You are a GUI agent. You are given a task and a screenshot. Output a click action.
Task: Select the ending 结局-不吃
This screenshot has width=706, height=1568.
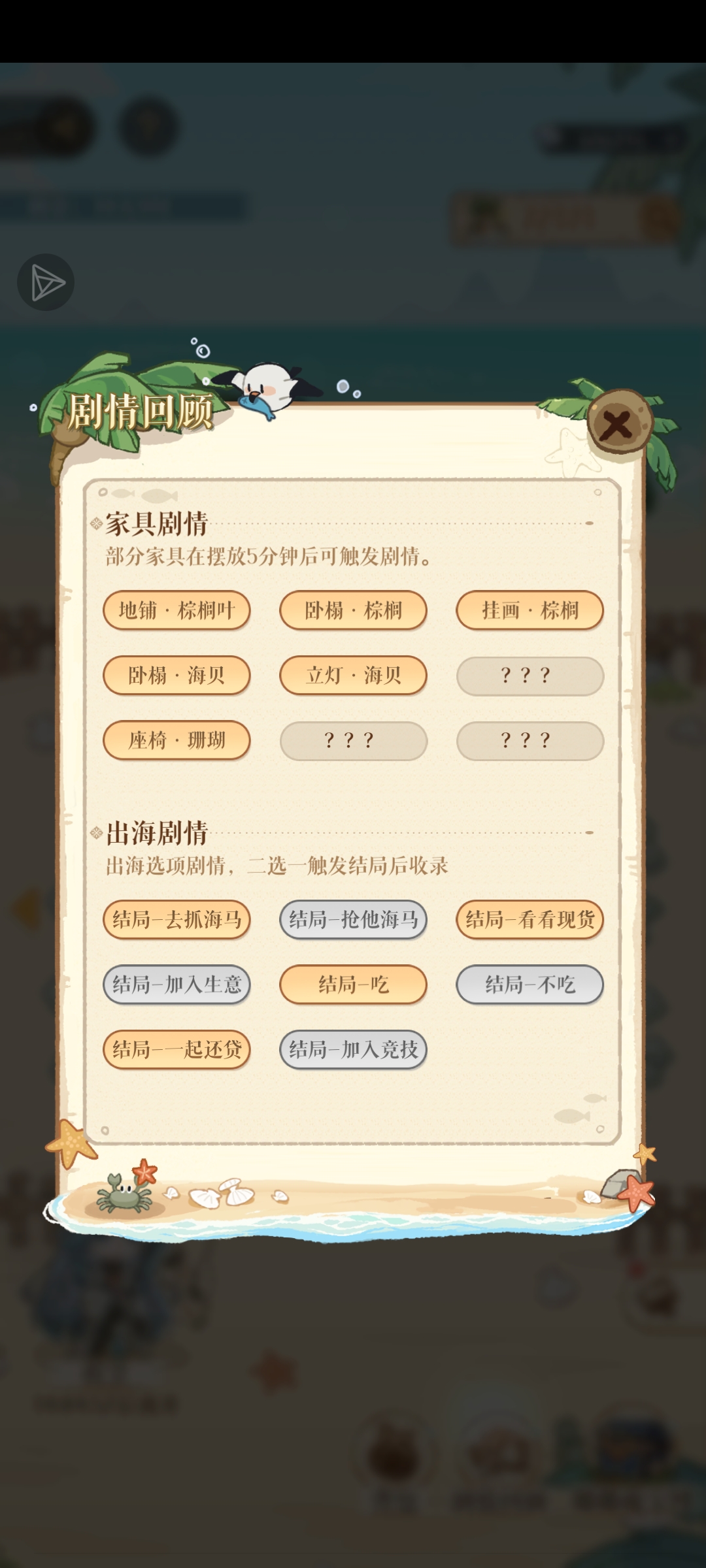[x=529, y=984]
